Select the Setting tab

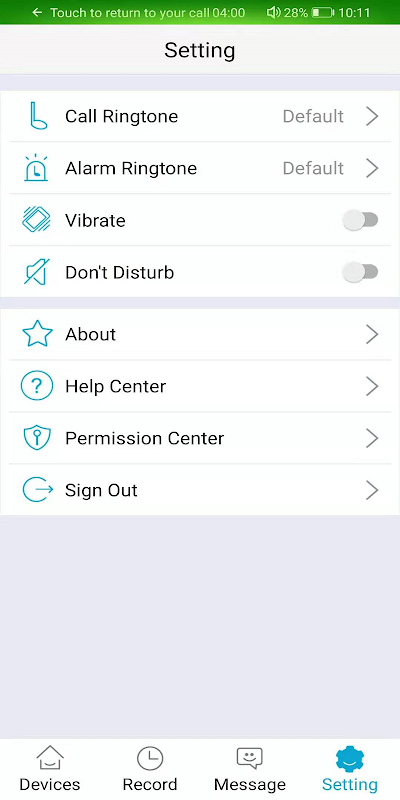point(350,769)
